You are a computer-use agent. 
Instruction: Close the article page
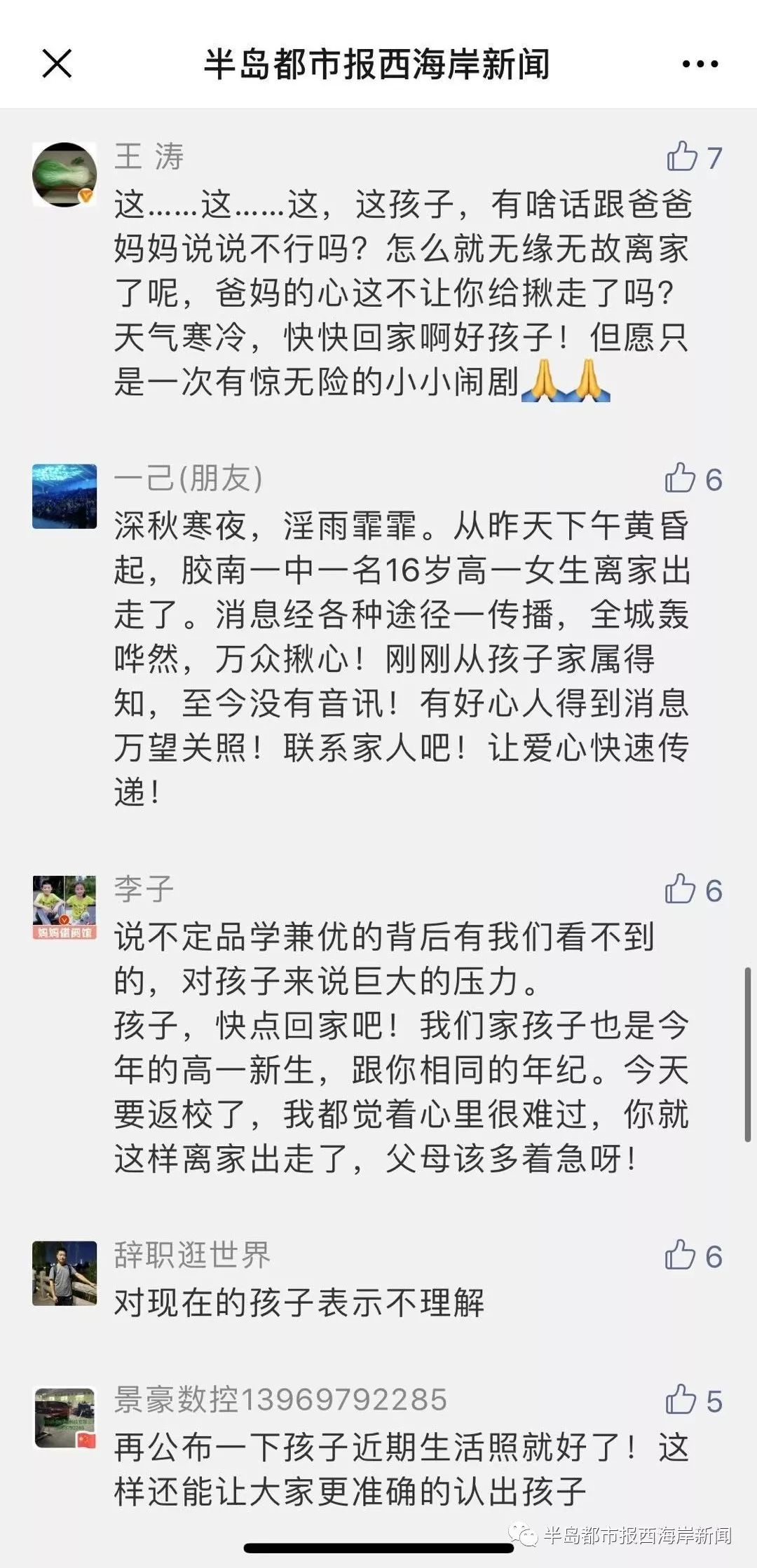57,64
